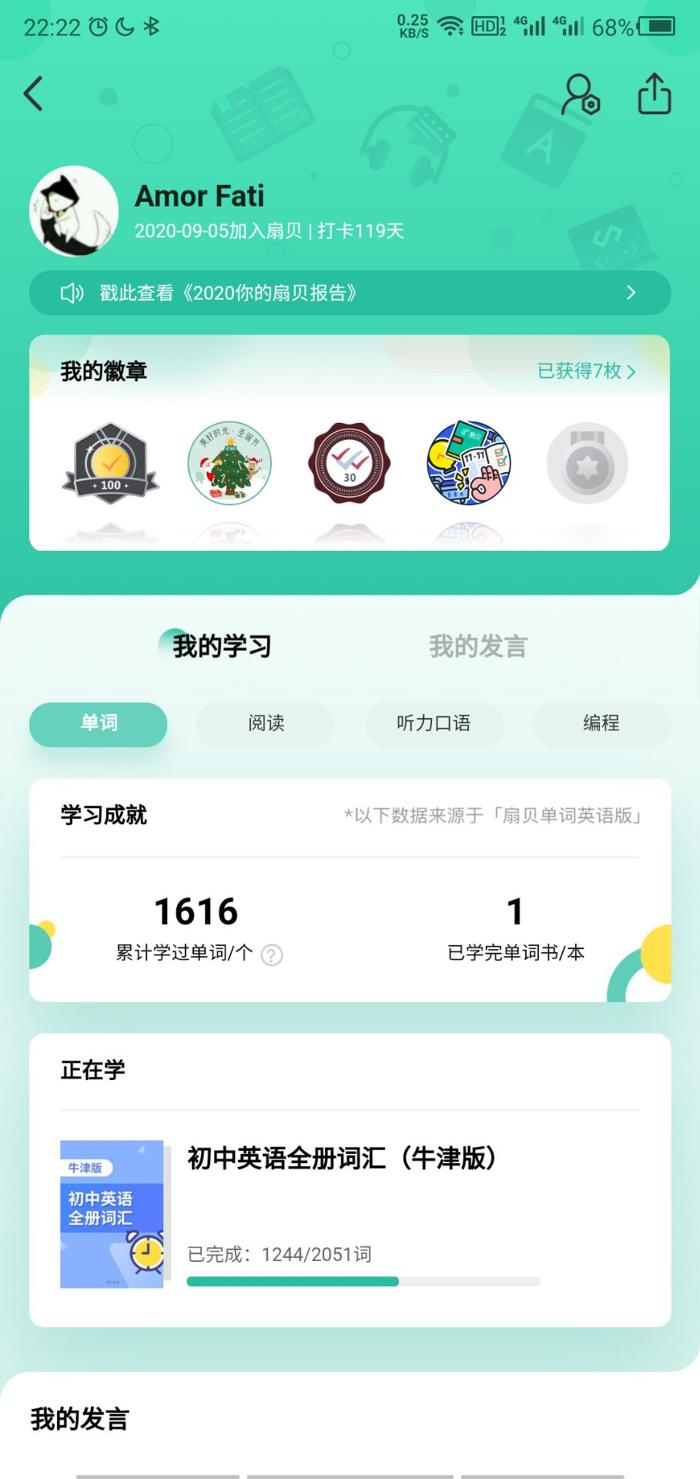Viewport: 700px width, 1479px height.
Task: Select the 我的学习 tab
Action: point(221,646)
